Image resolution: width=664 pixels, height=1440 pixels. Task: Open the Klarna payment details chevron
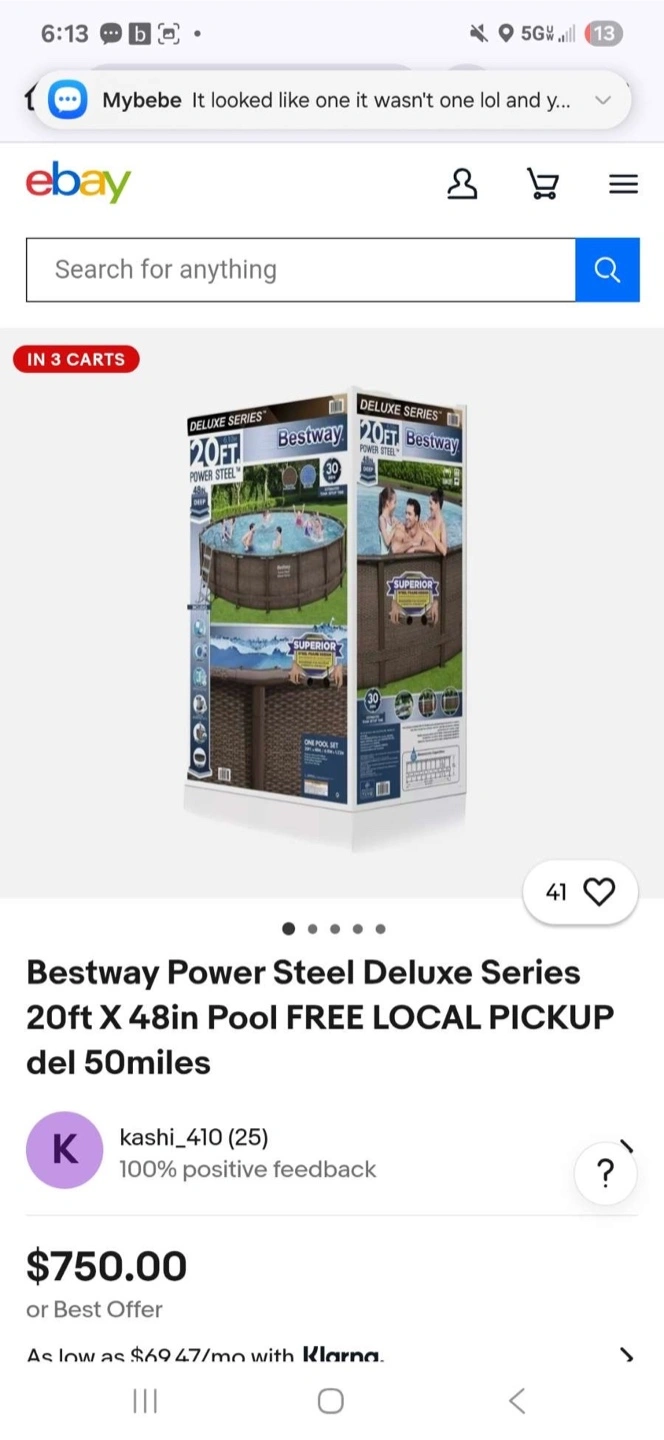(x=627, y=1355)
